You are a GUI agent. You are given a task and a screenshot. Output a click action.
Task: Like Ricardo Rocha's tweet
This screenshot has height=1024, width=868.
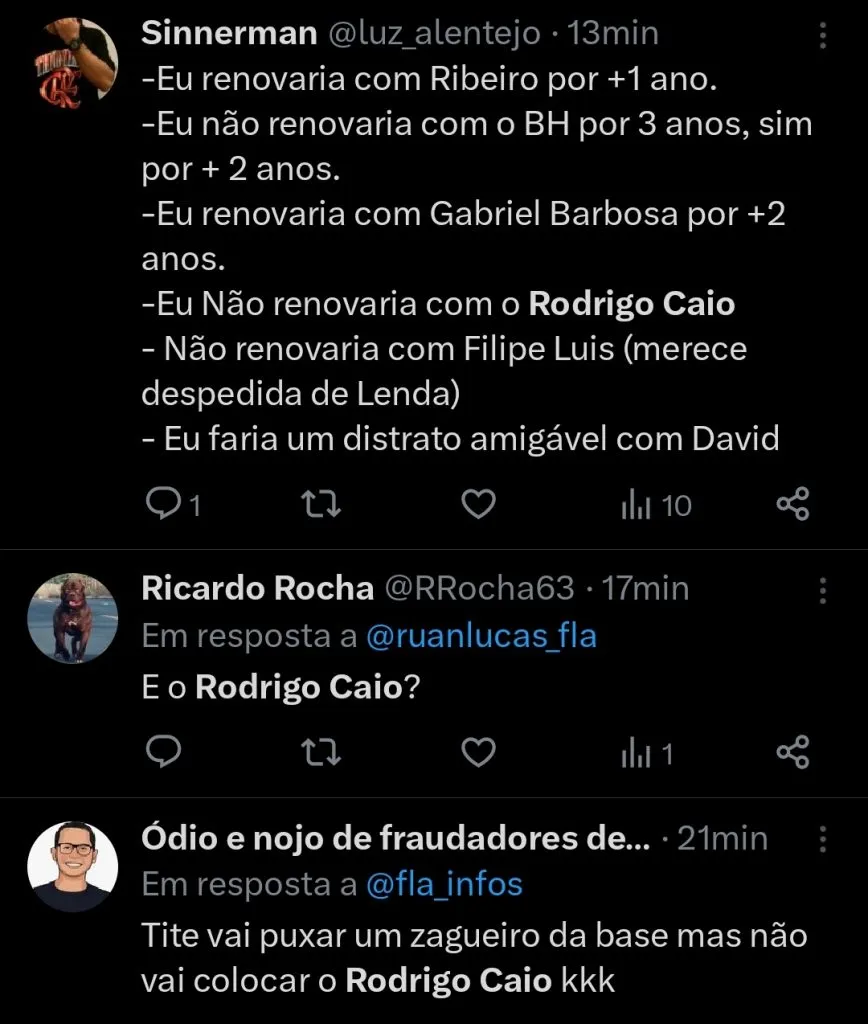coord(479,753)
